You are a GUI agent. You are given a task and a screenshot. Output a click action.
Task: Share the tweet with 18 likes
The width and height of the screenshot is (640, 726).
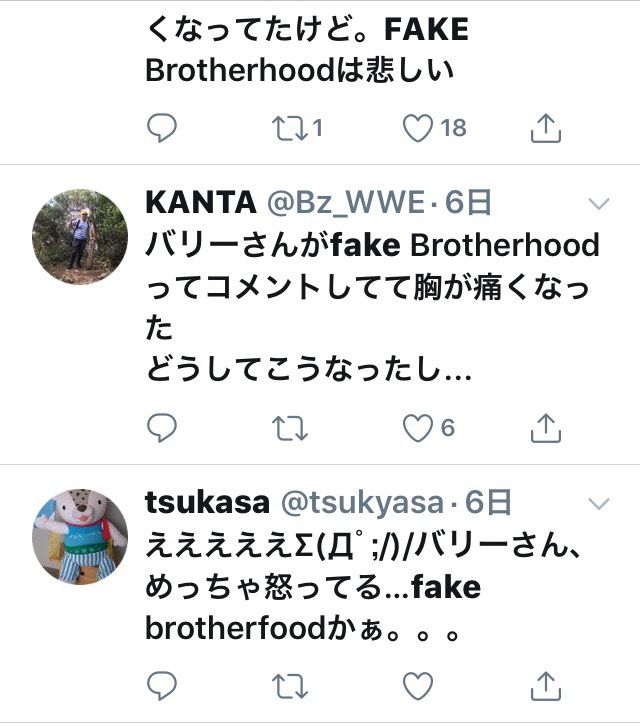[x=545, y=128]
